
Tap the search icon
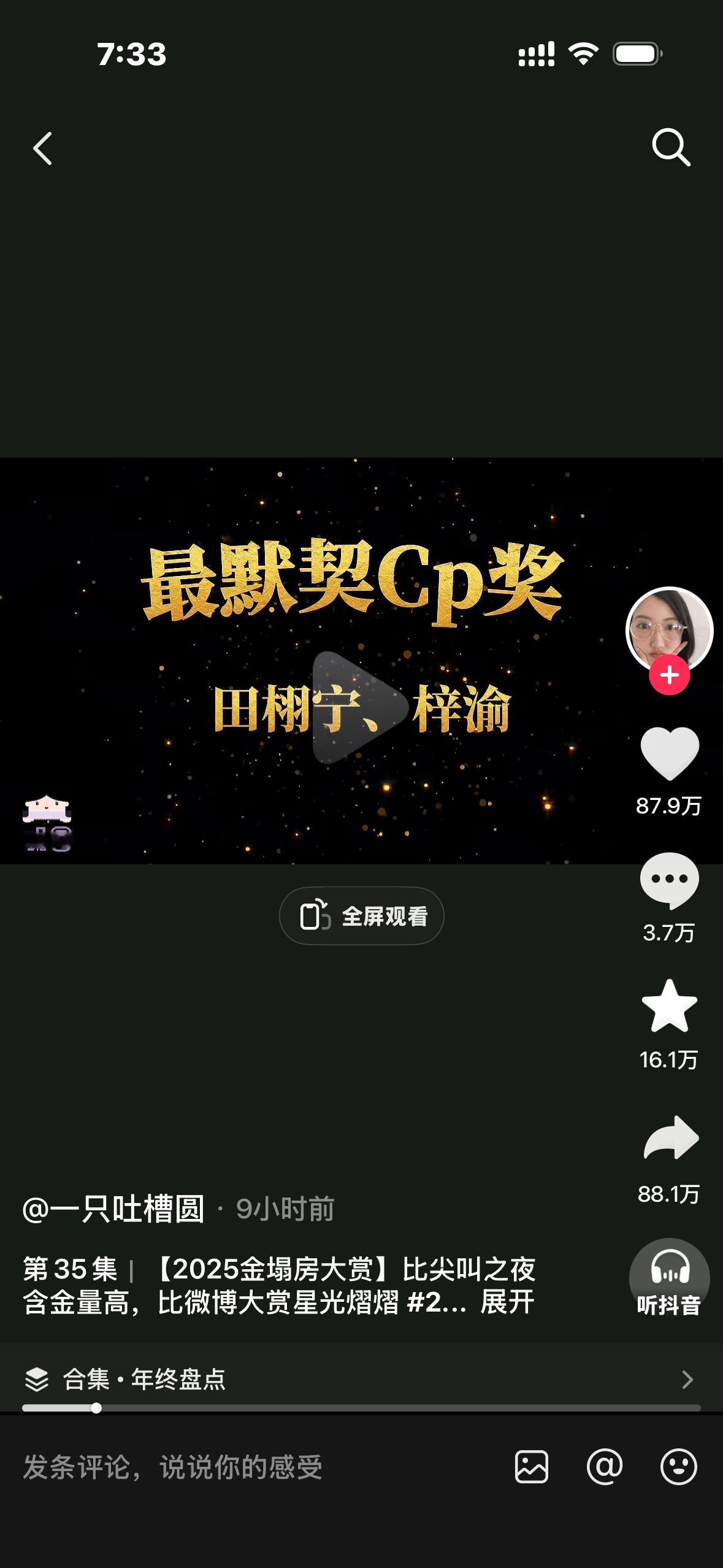670,147
